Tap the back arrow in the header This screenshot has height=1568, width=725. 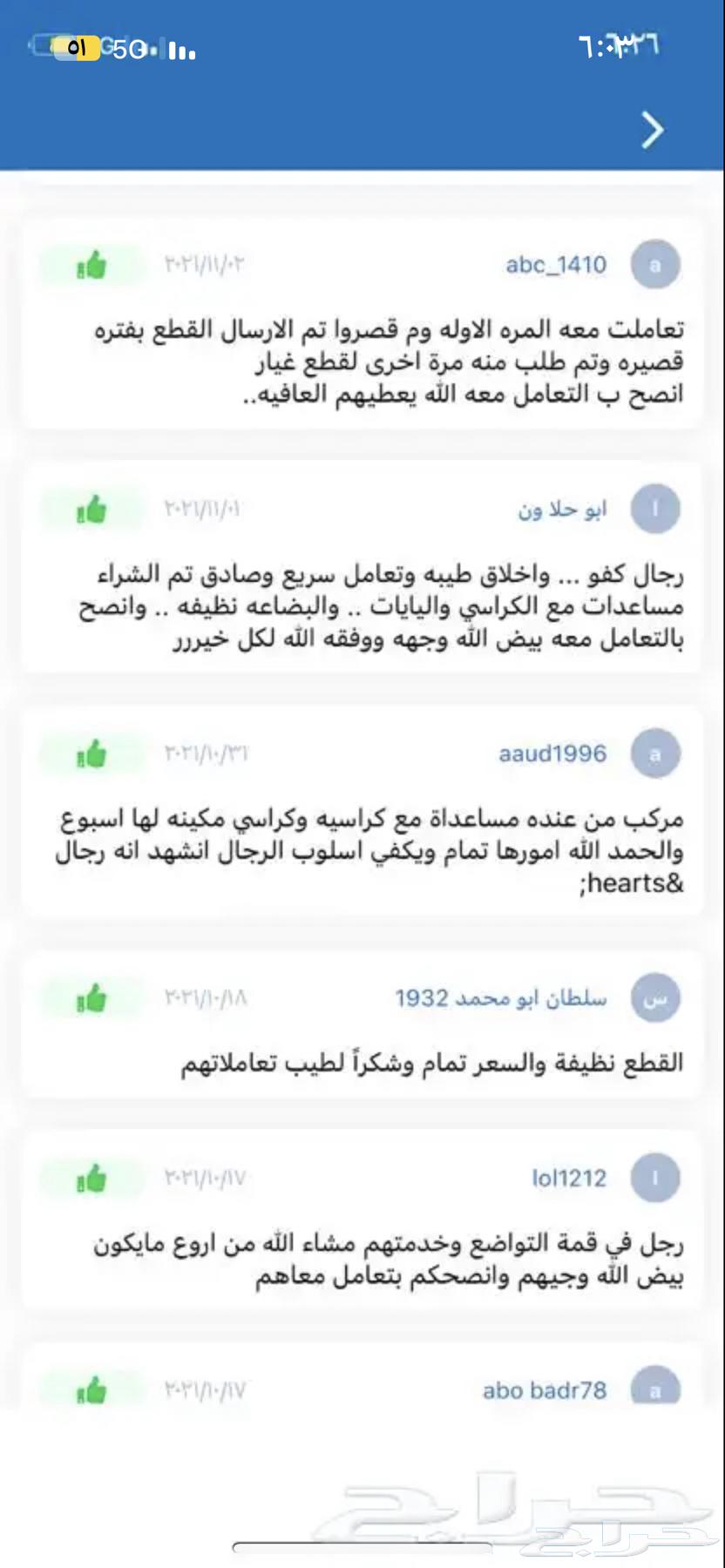click(653, 131)
